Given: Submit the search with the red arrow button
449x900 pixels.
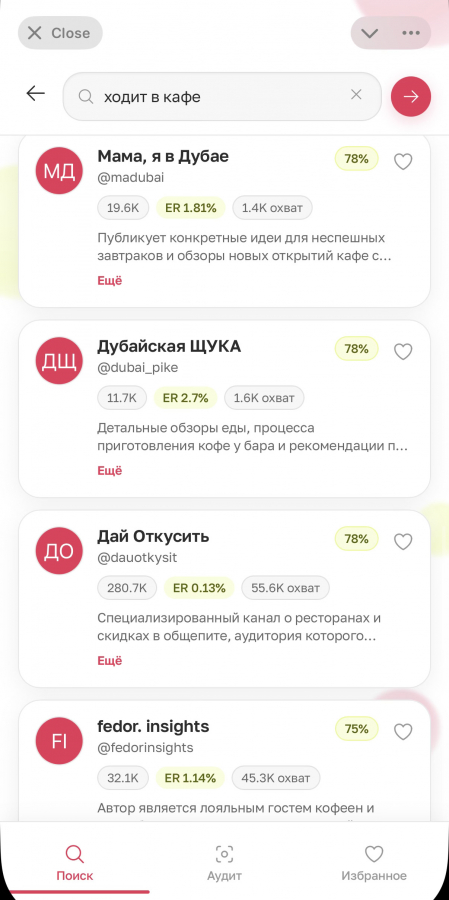Looking at the screenshot, I should coord(411,96).
